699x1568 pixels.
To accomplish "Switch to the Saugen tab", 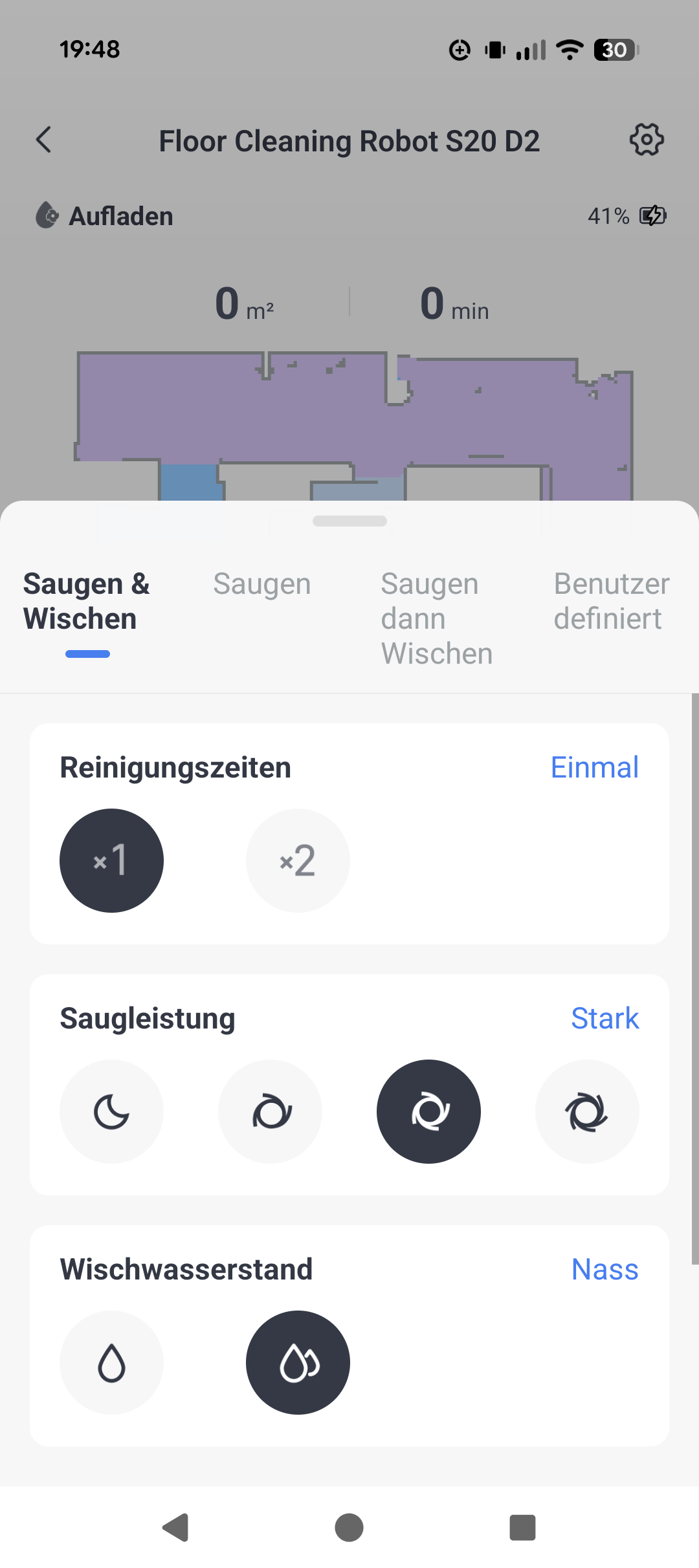I will [x=262, y=584].
